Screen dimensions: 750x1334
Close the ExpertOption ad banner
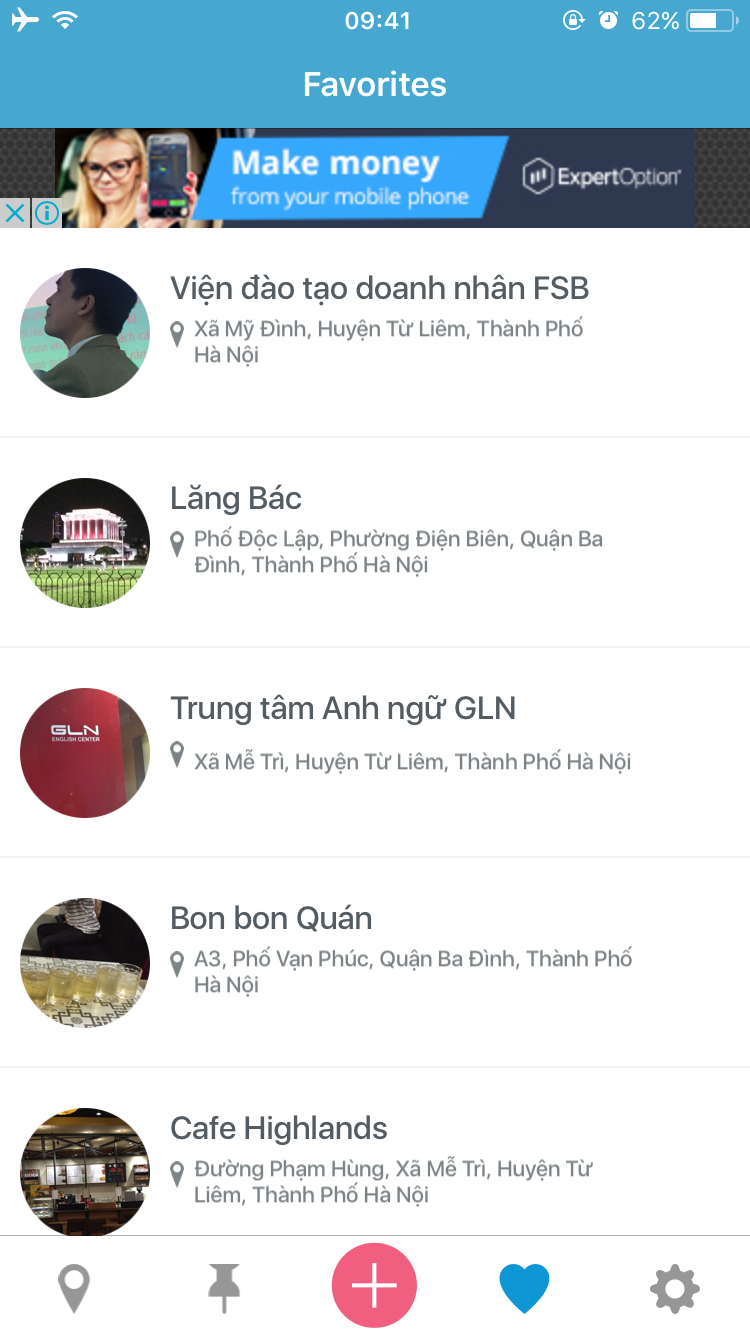[15, 213]
